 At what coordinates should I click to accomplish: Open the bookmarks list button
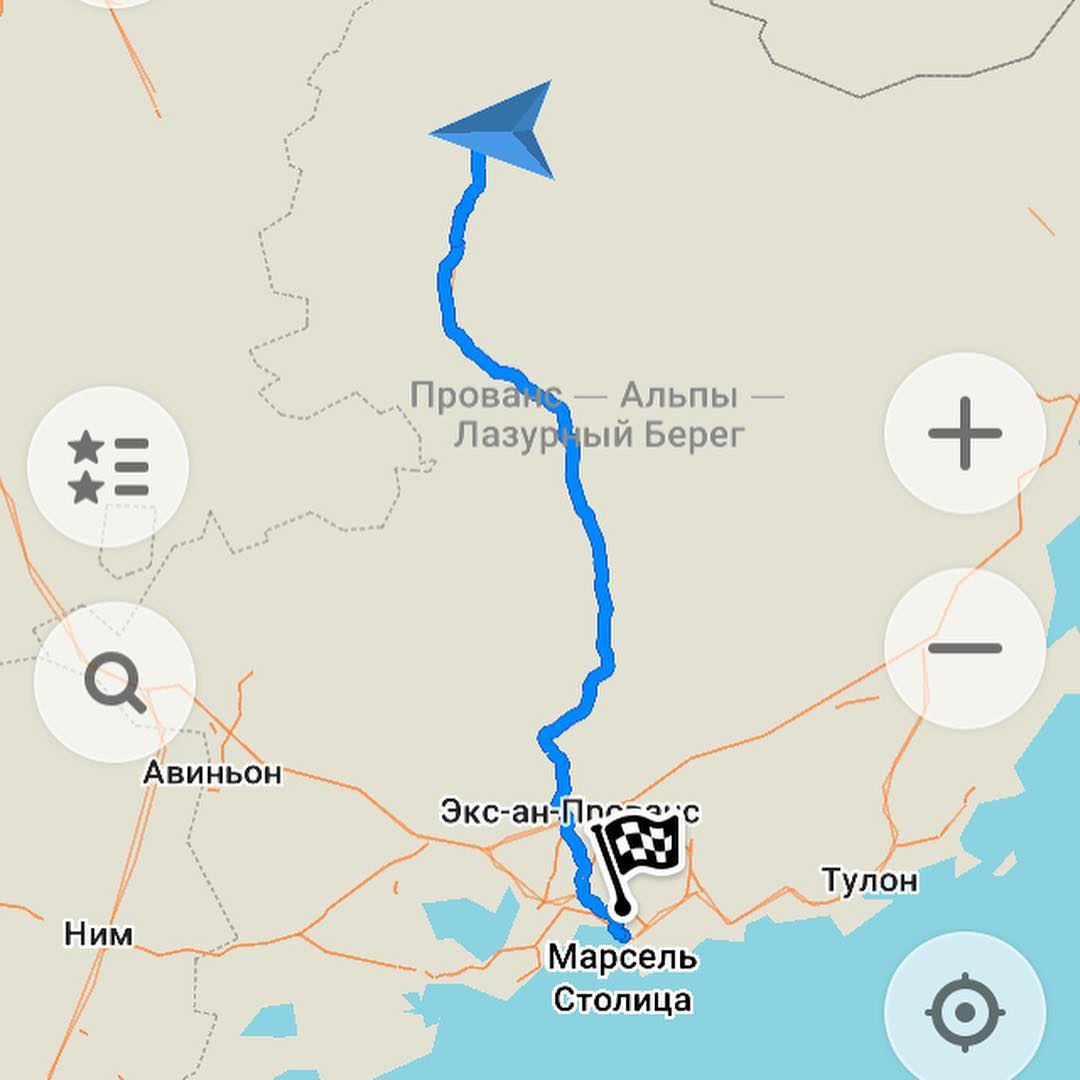click(x=108, y=466)
